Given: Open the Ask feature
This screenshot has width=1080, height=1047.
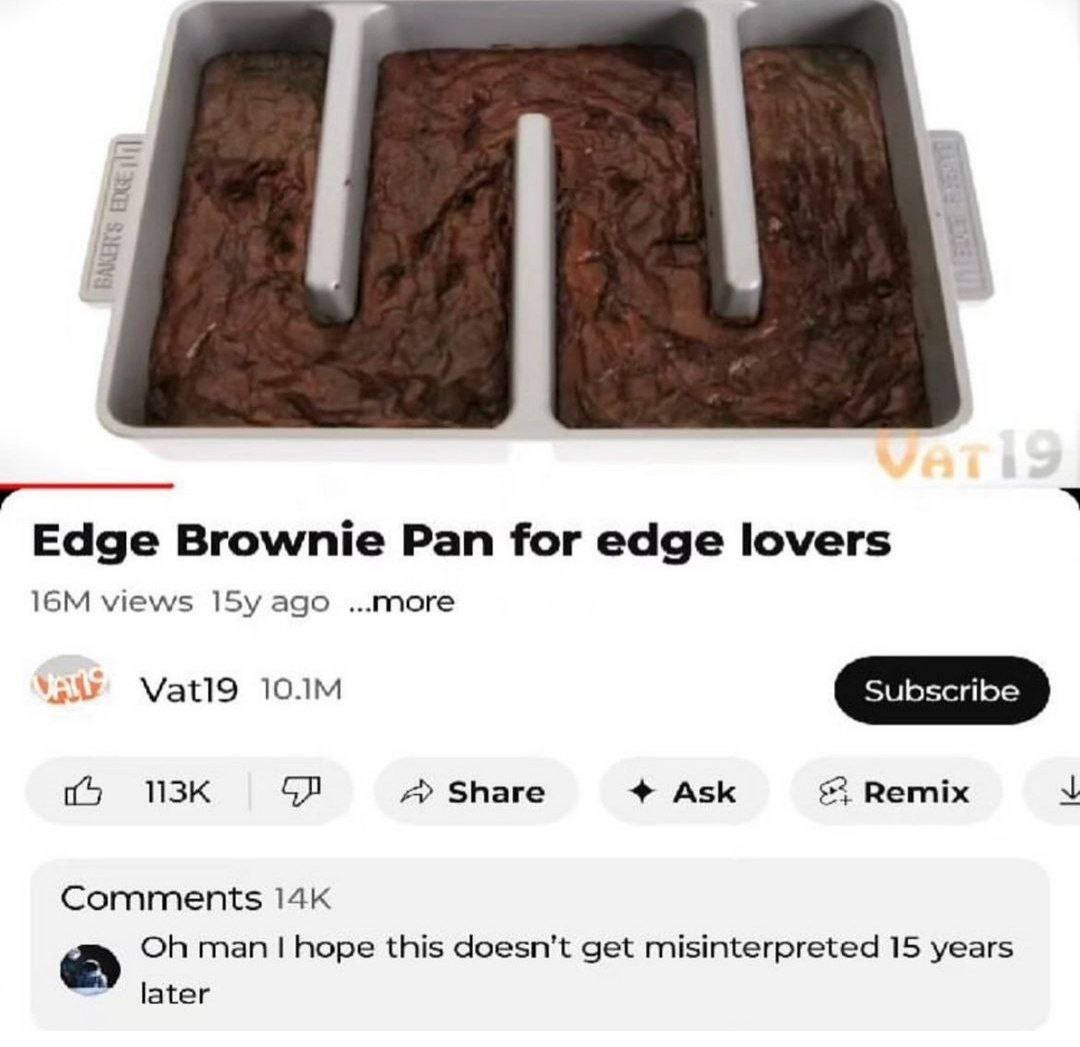Looking at the screenshot, I should pyautogui.click(x=684, y=792).
